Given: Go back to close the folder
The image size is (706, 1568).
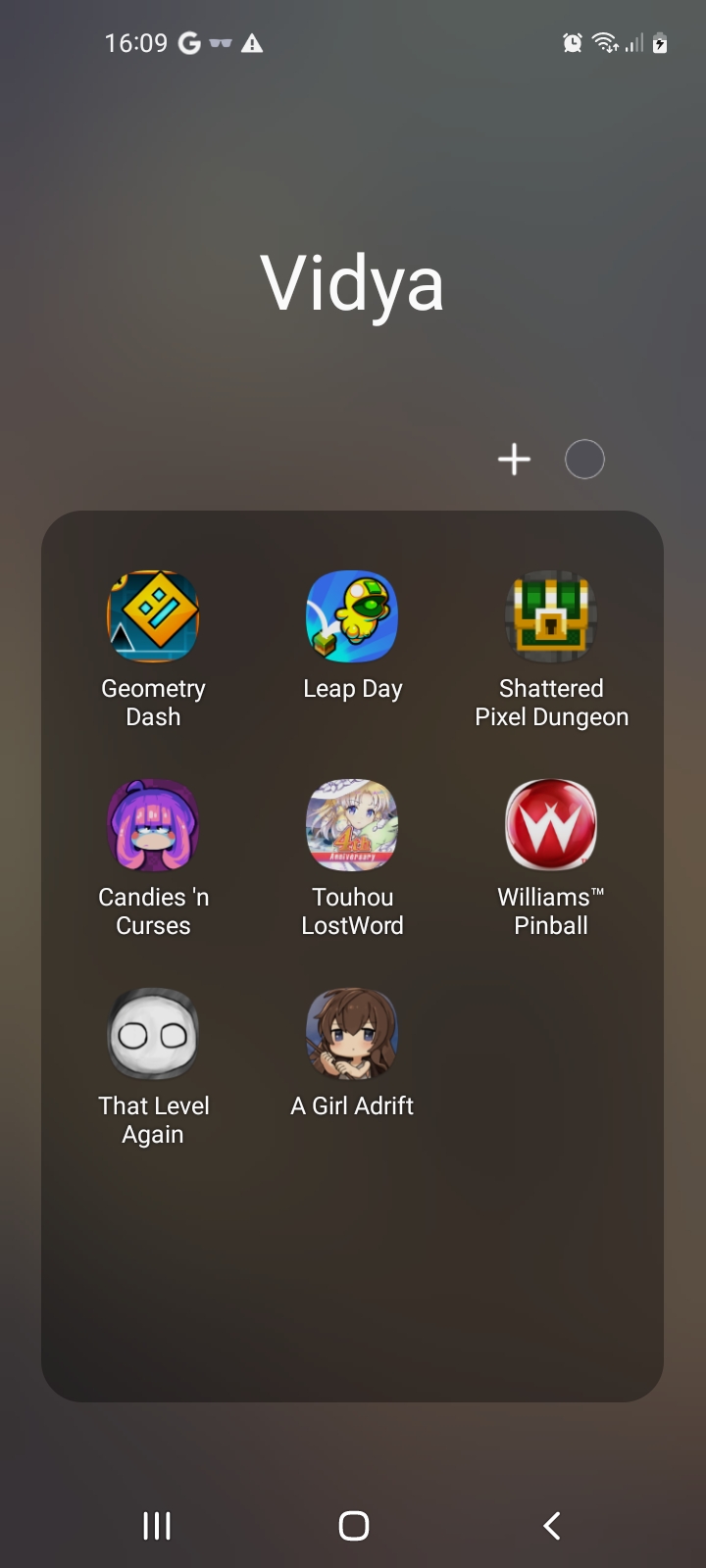Looking at the screenshot, I should pyautogui.click(x=552, y=1525).
